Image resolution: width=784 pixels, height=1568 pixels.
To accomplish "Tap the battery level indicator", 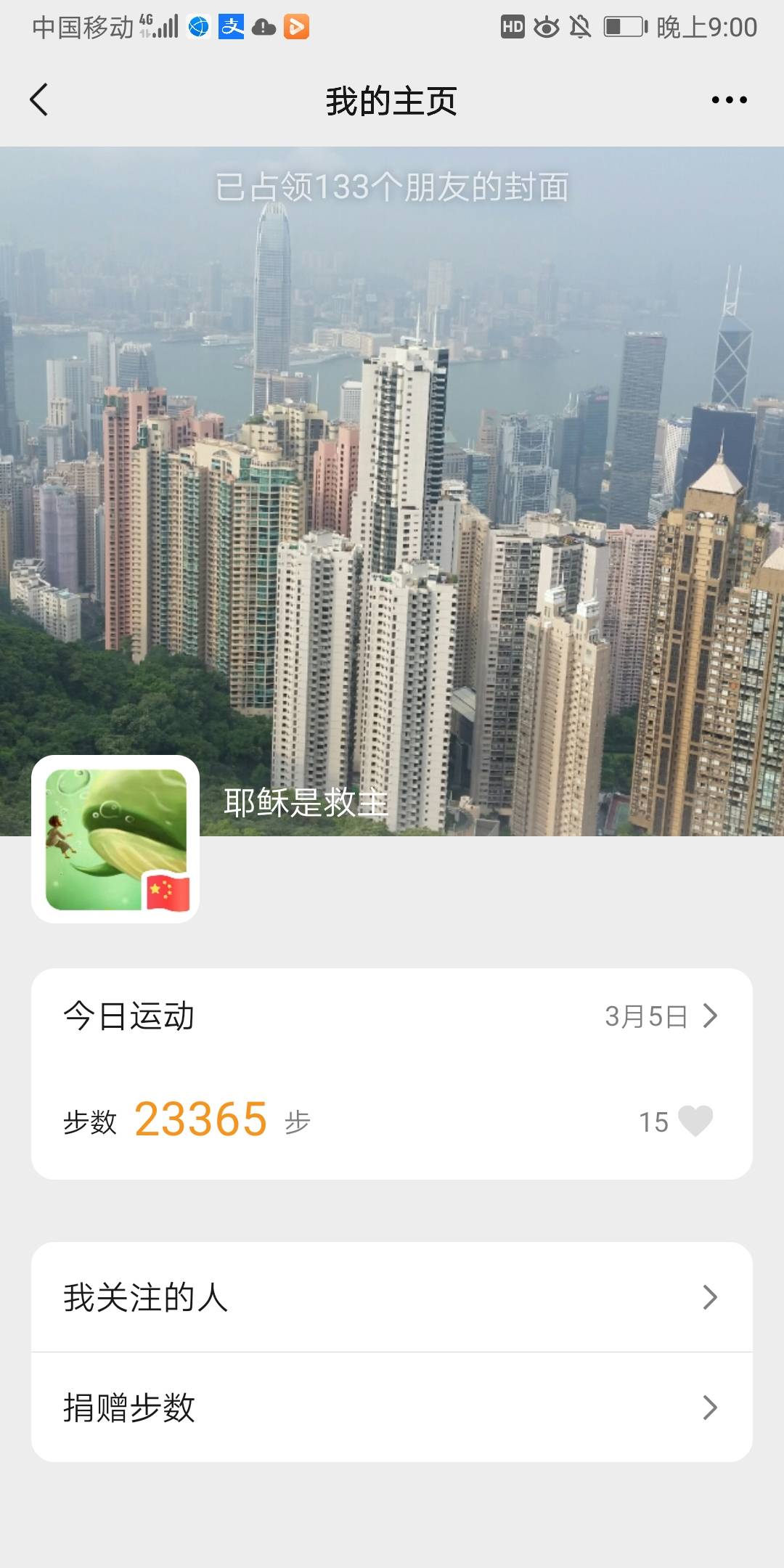I will click(x=623, y=28).
